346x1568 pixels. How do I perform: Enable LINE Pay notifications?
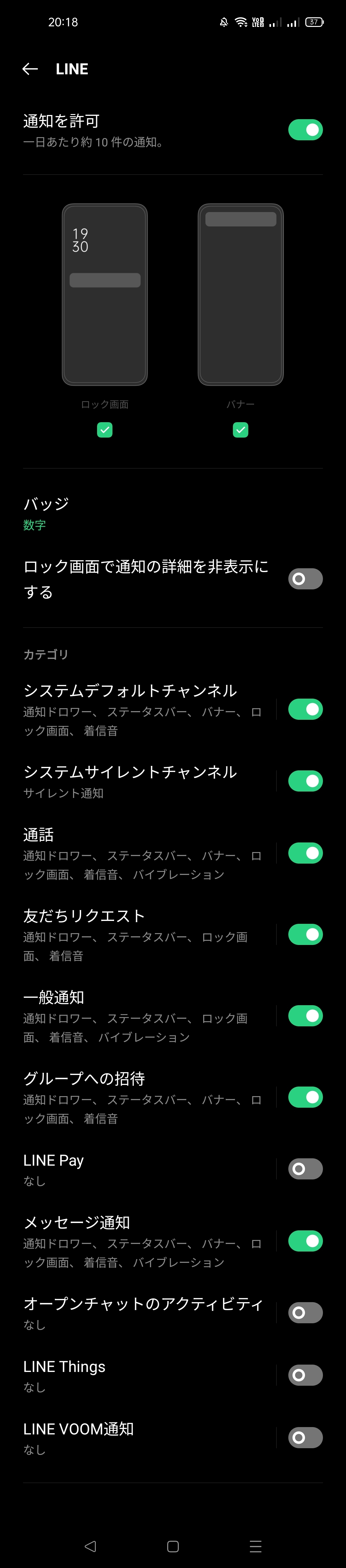[305, 1169]
